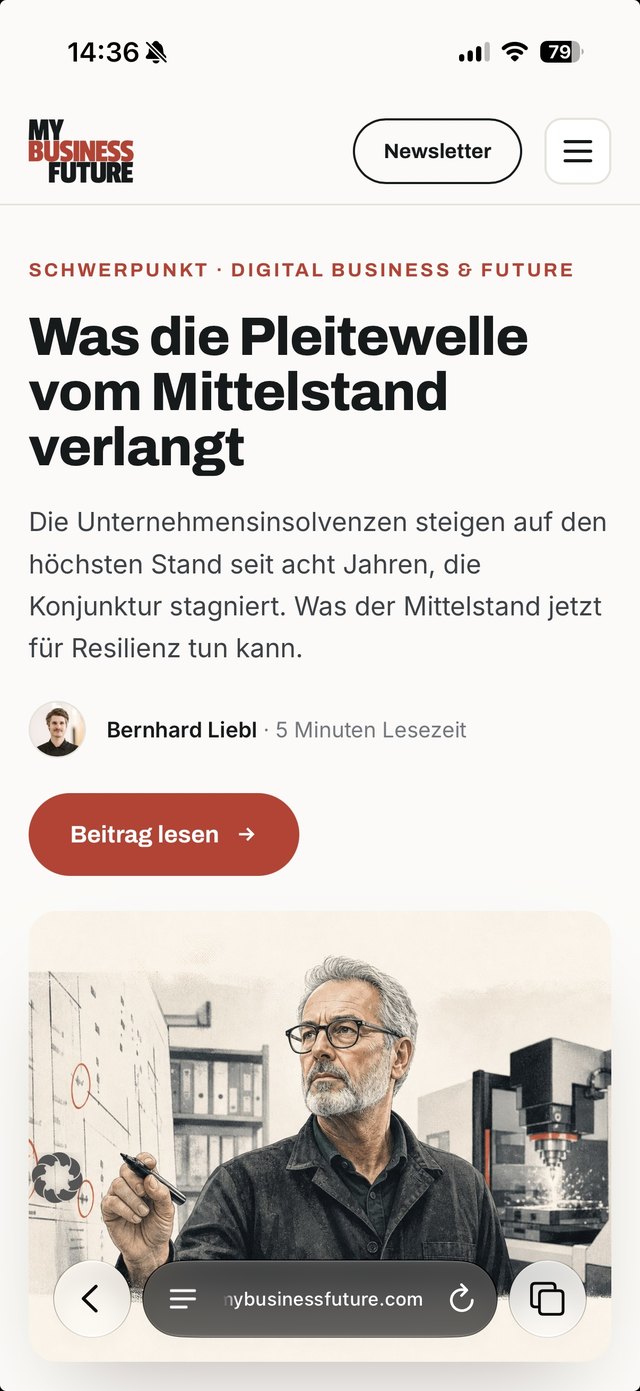Screen dimensions: 640x1391
Task: Reload the page
Action: [461, 1298]
